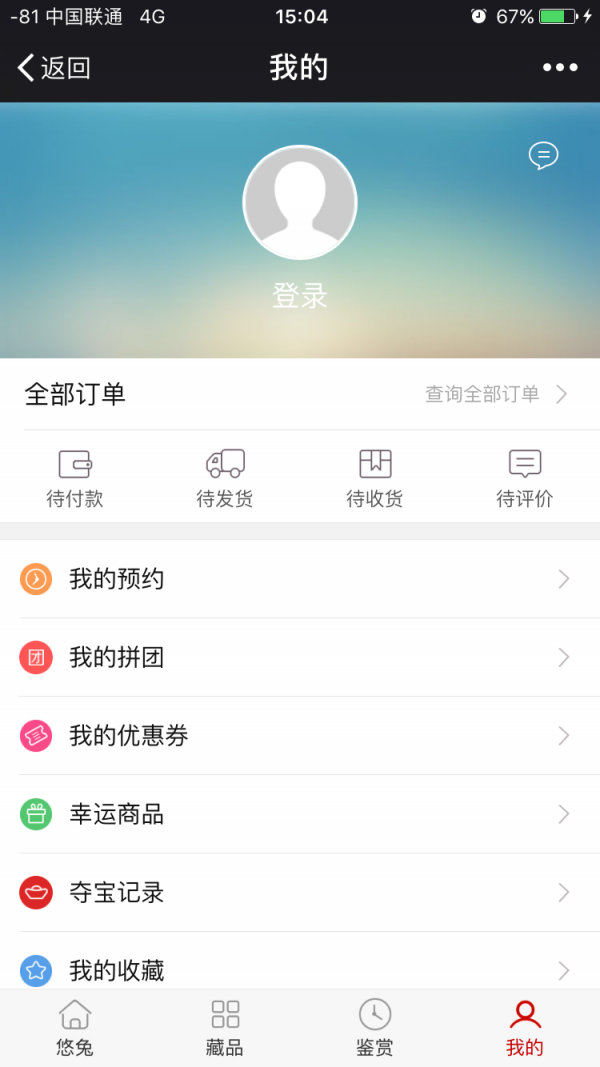Open the messages chat bubble icon
Viewport: 600px width, 1067px height.
coord(543,155)
